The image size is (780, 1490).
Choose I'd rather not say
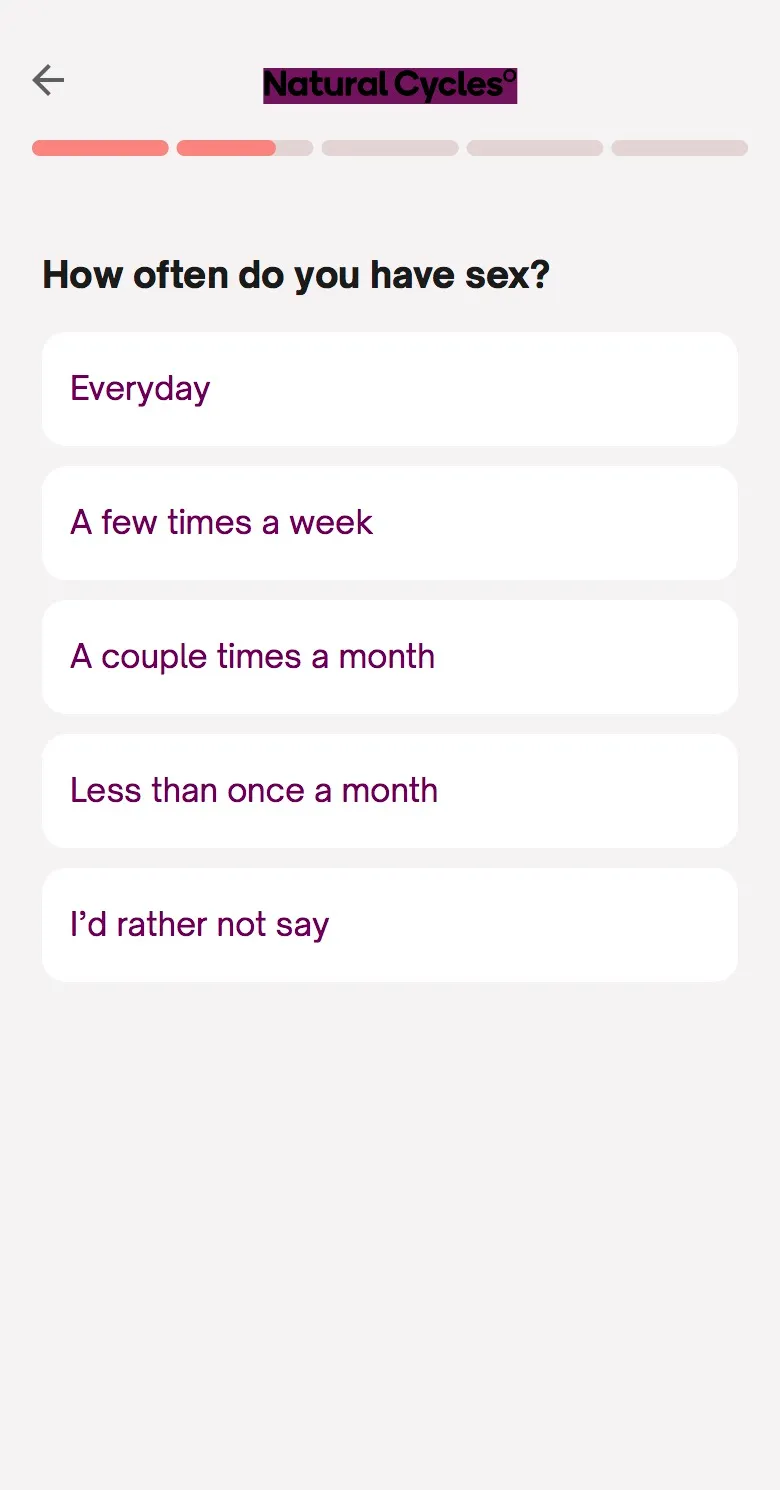tap(390, 925)
